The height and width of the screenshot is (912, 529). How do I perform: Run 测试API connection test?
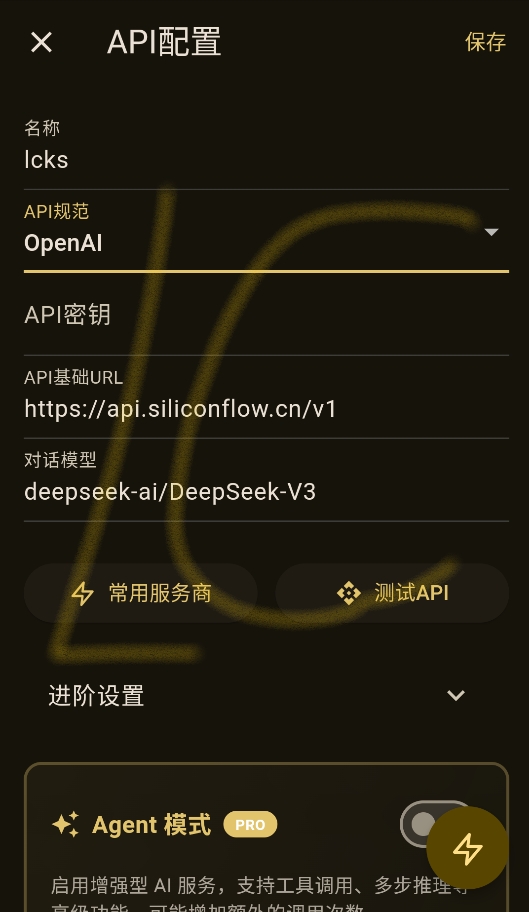pos(392,593)
